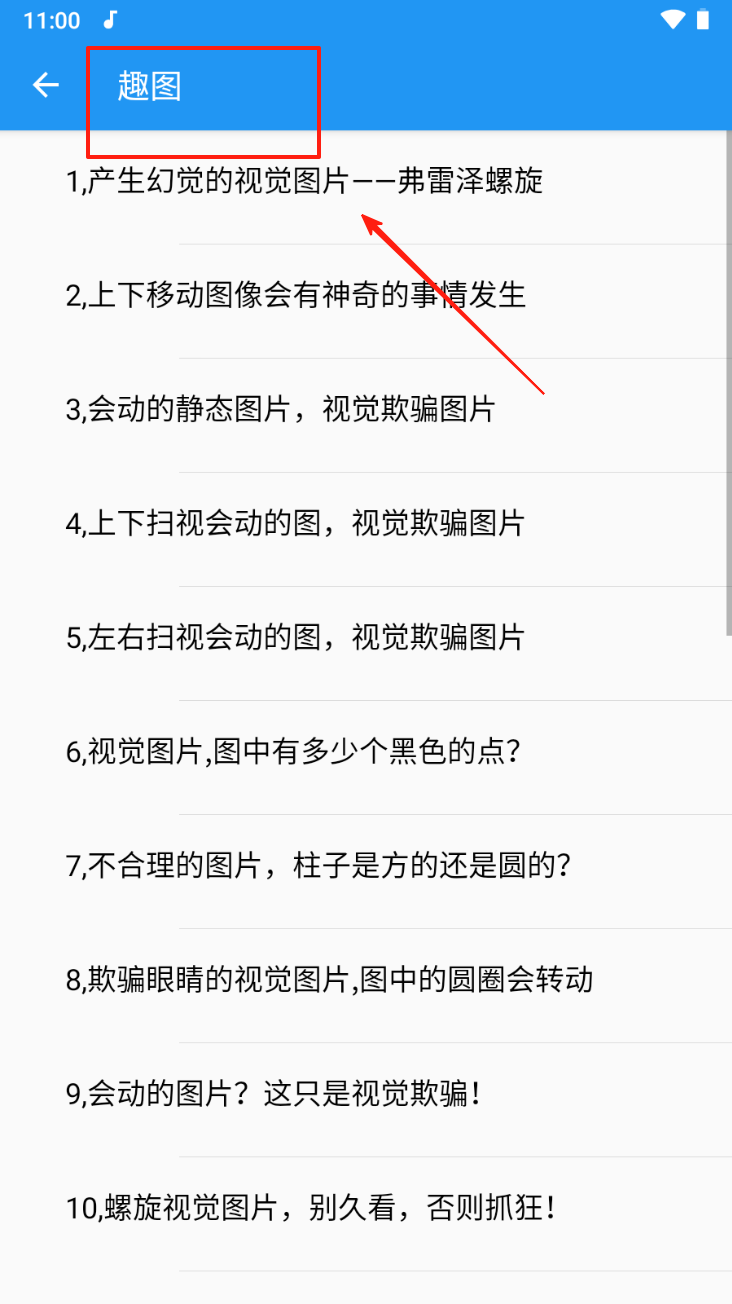View item 5 左右扫视会动的图
Image resolution: width=732 pixels, height=1304 pixels.
295,638
